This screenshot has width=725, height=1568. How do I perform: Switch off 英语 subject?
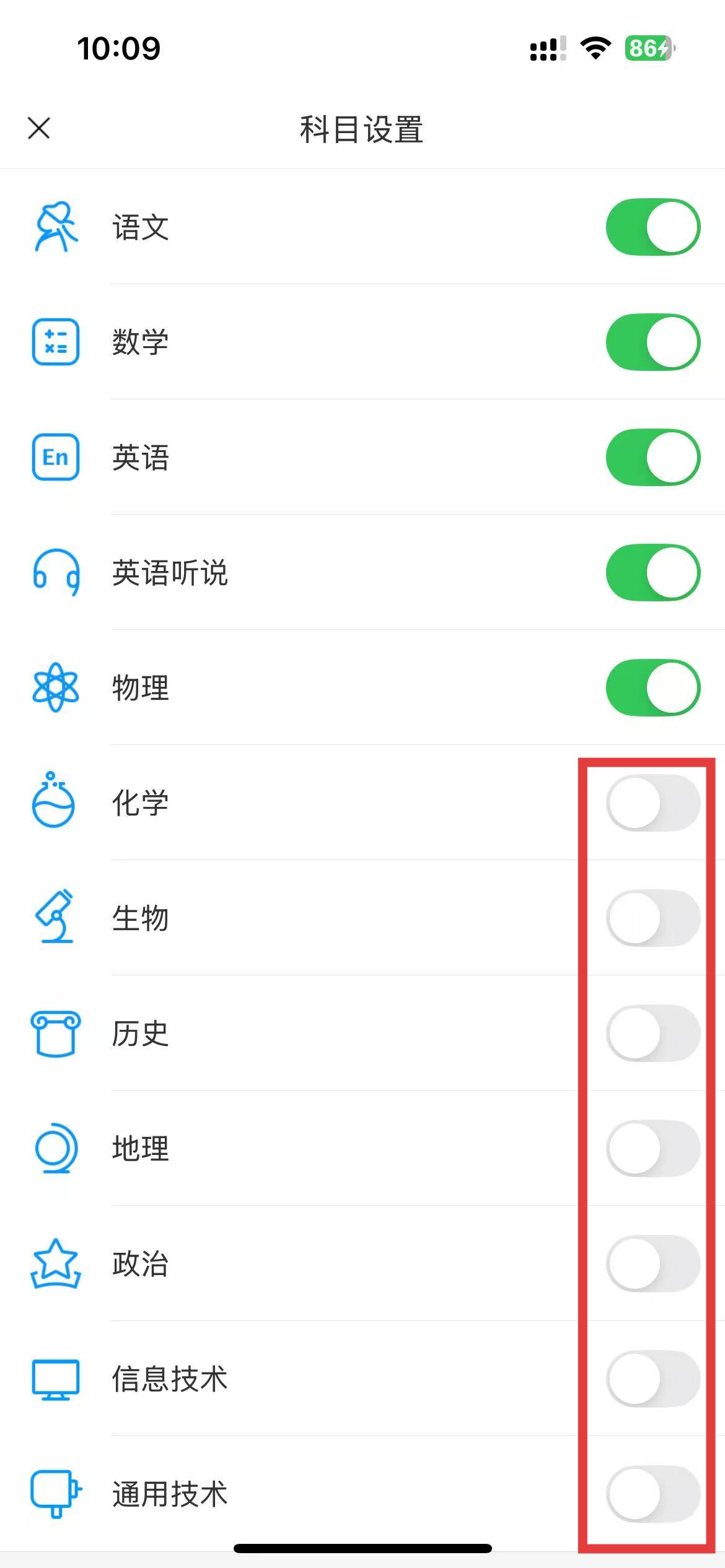(x=652, y=457)
